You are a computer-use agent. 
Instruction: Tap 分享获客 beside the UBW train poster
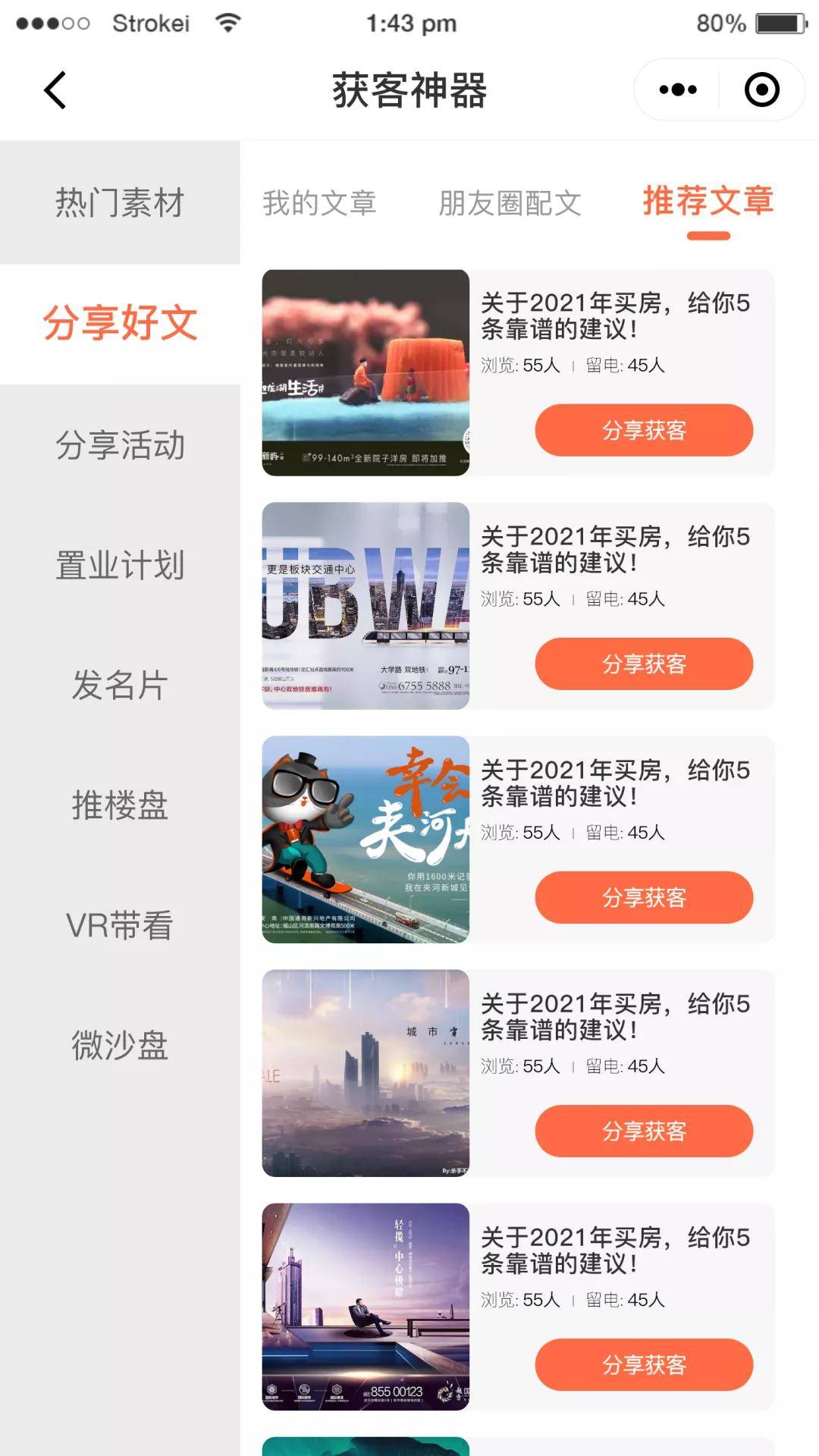[644, 664]
